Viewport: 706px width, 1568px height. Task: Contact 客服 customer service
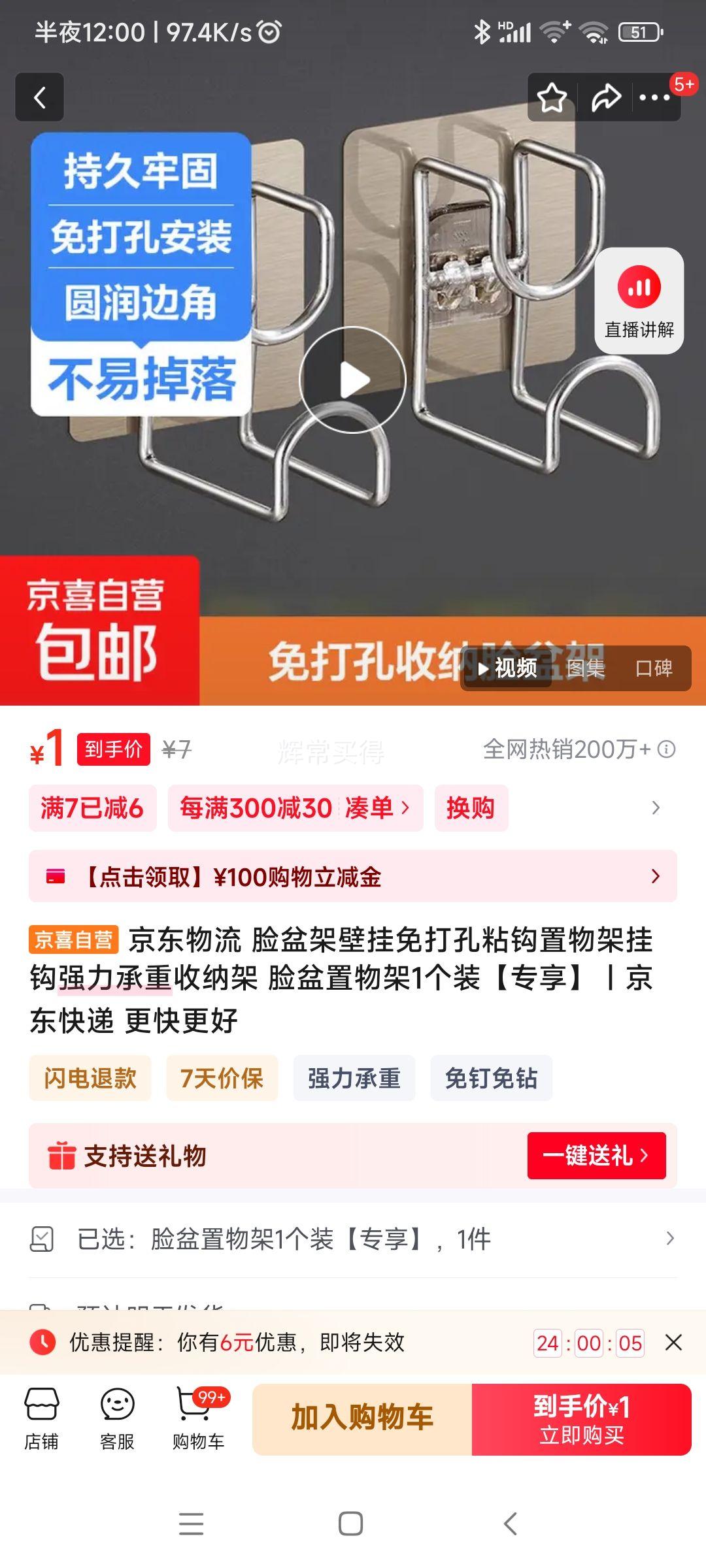click(117, 1419)
